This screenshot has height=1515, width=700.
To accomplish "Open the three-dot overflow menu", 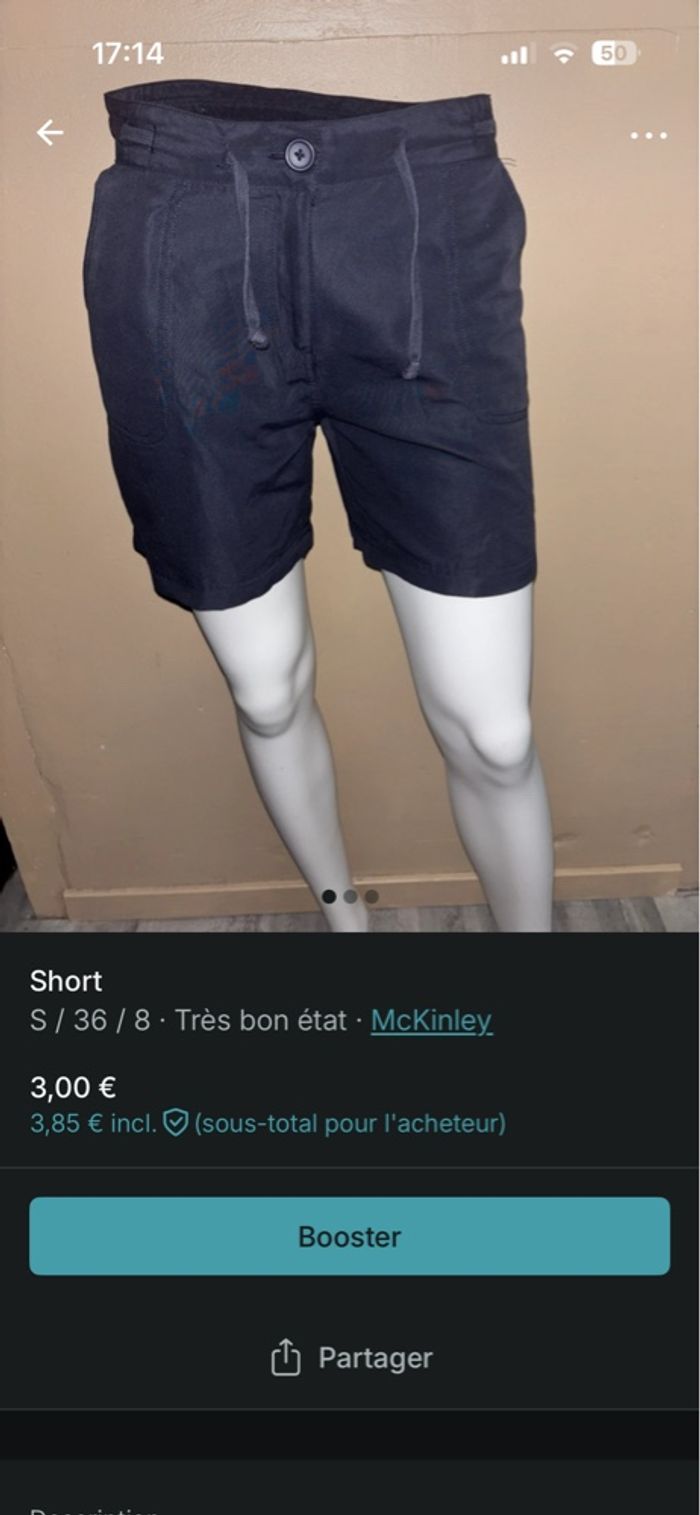I will pyautogui.click(x=648, y=135).
